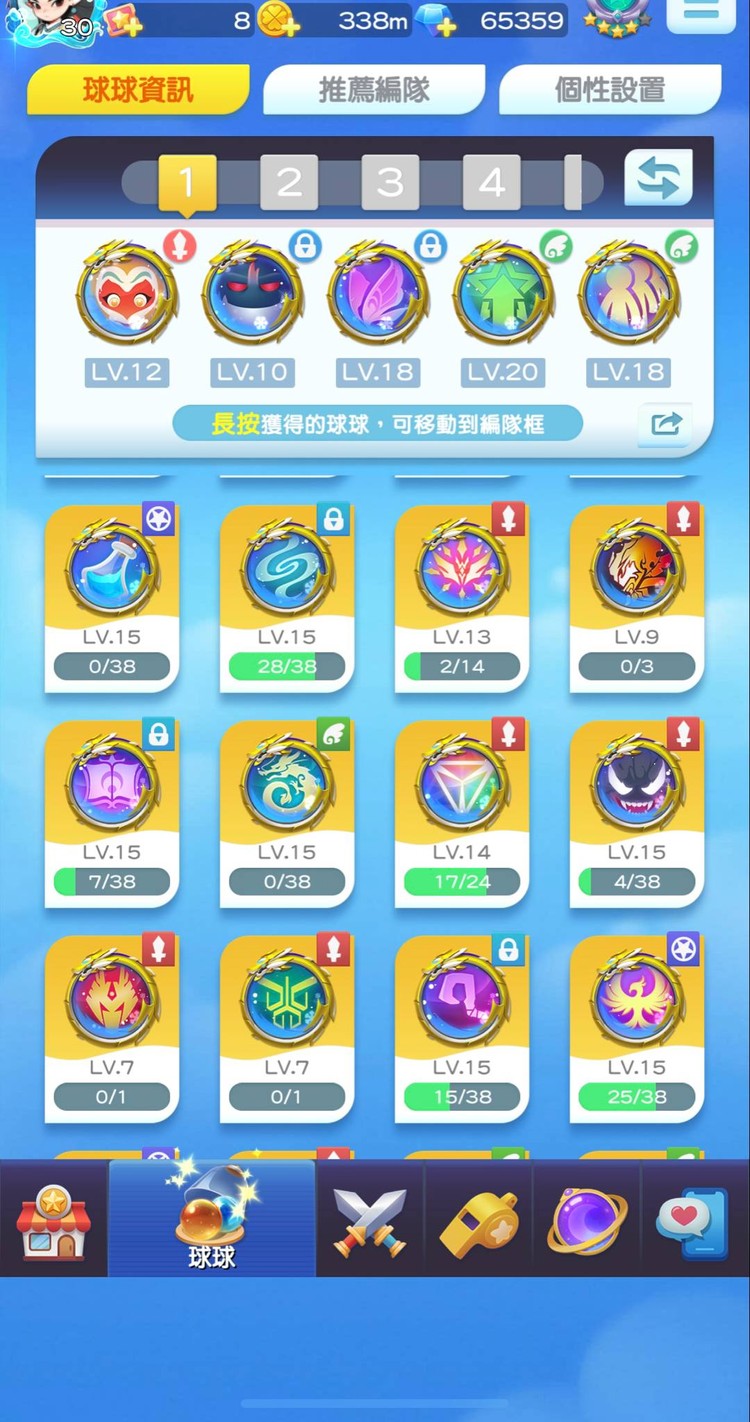Select team slot 3

(x=390, y=182)
